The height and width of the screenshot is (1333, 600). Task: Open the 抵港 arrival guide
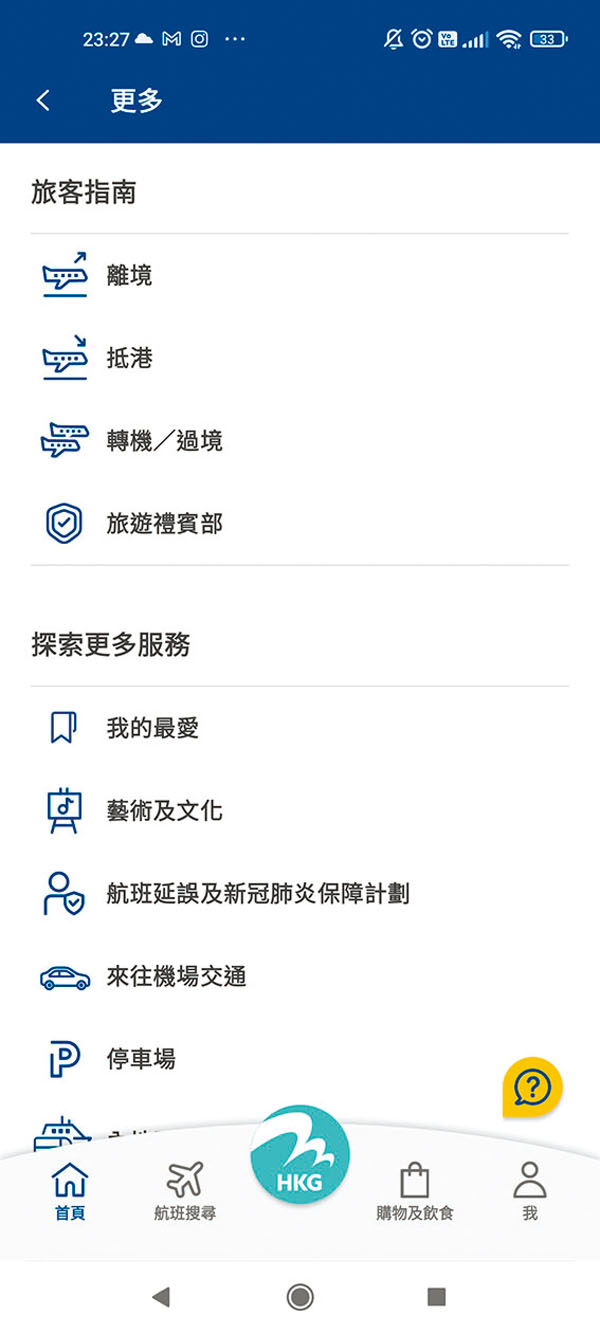(130, 358)
